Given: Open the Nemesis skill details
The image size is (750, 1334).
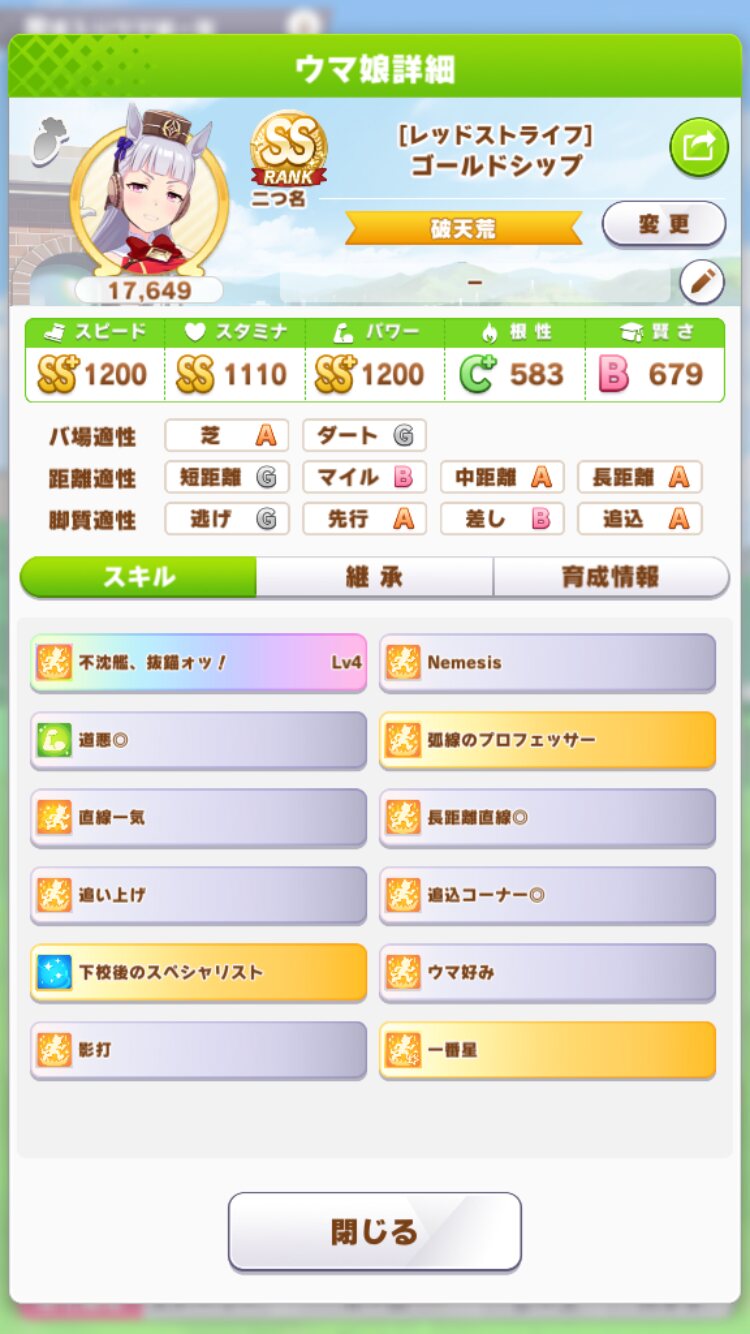Looking at the screenshot, I should [x=547, y=662].
